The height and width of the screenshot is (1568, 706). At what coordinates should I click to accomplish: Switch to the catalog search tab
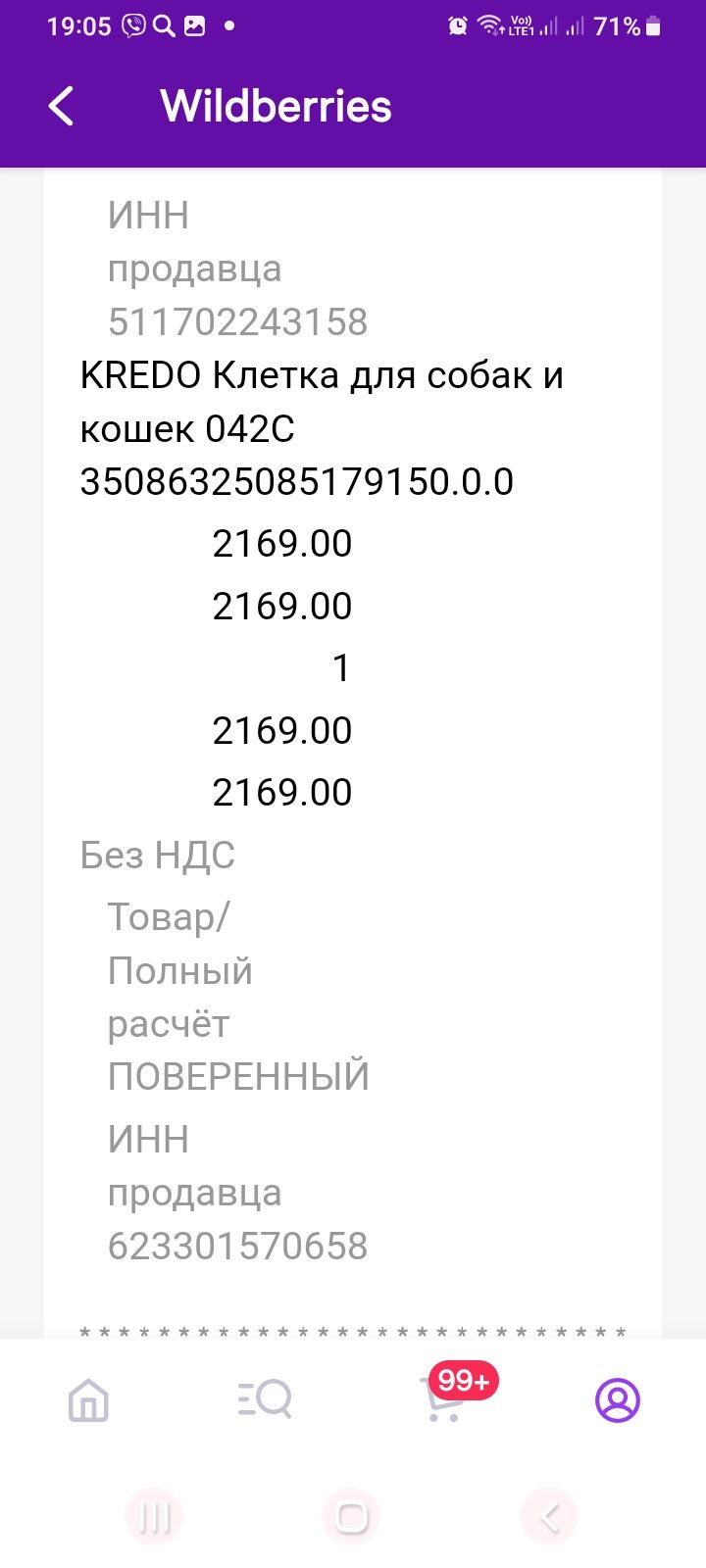(x=265, y=1399)
